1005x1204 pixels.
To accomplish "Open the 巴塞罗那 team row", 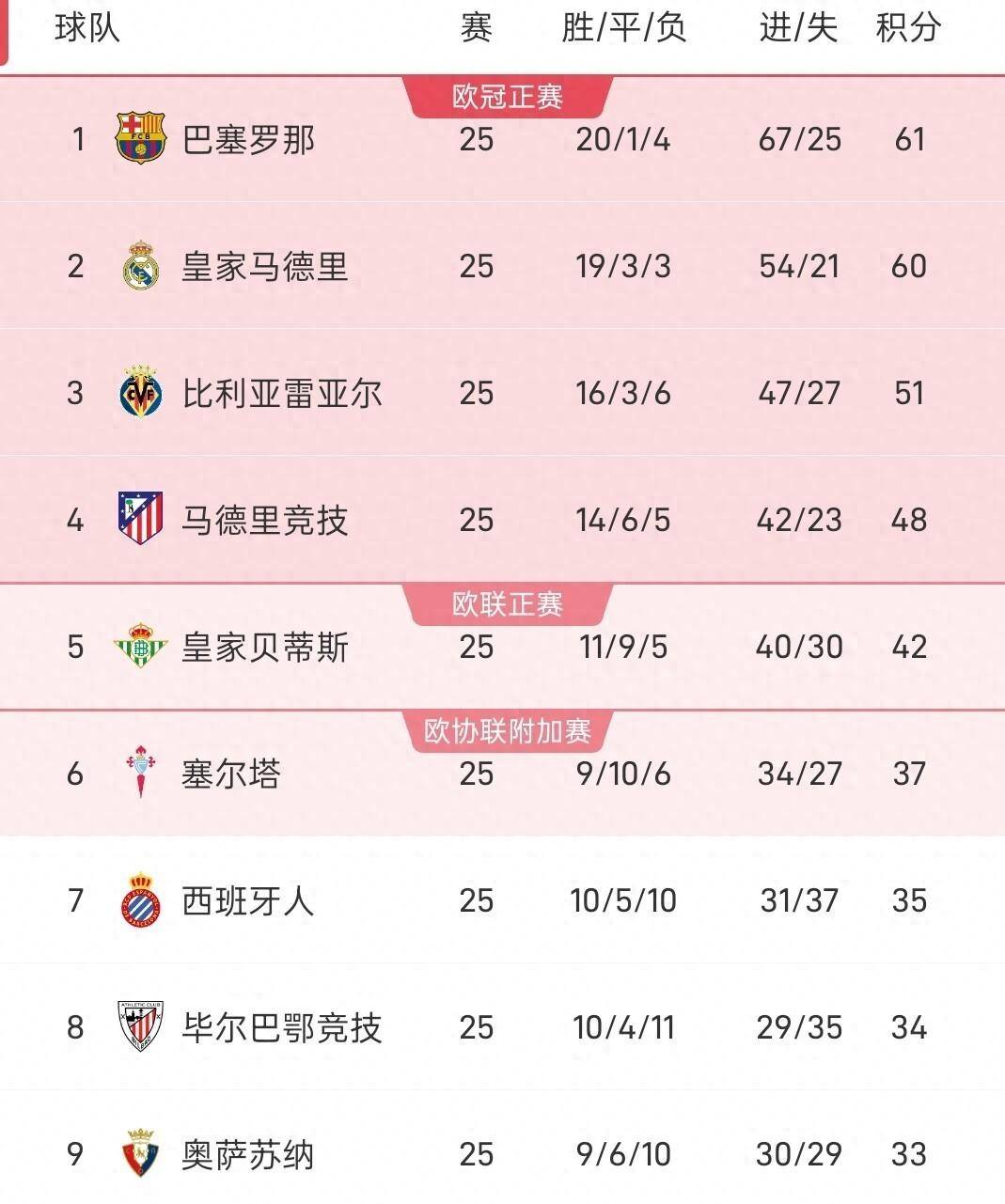I will click(248, 140).
